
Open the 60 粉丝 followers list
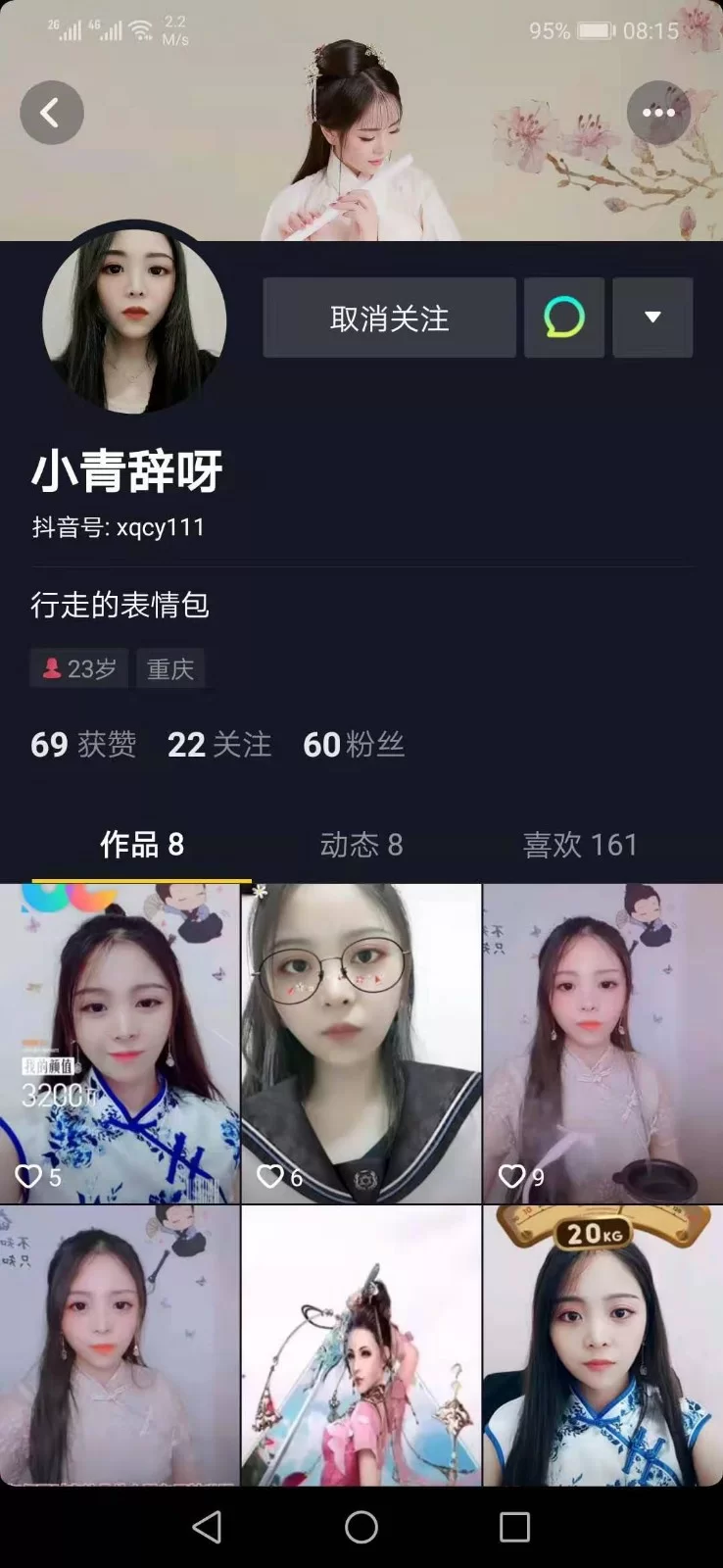[x=354, y=745]
